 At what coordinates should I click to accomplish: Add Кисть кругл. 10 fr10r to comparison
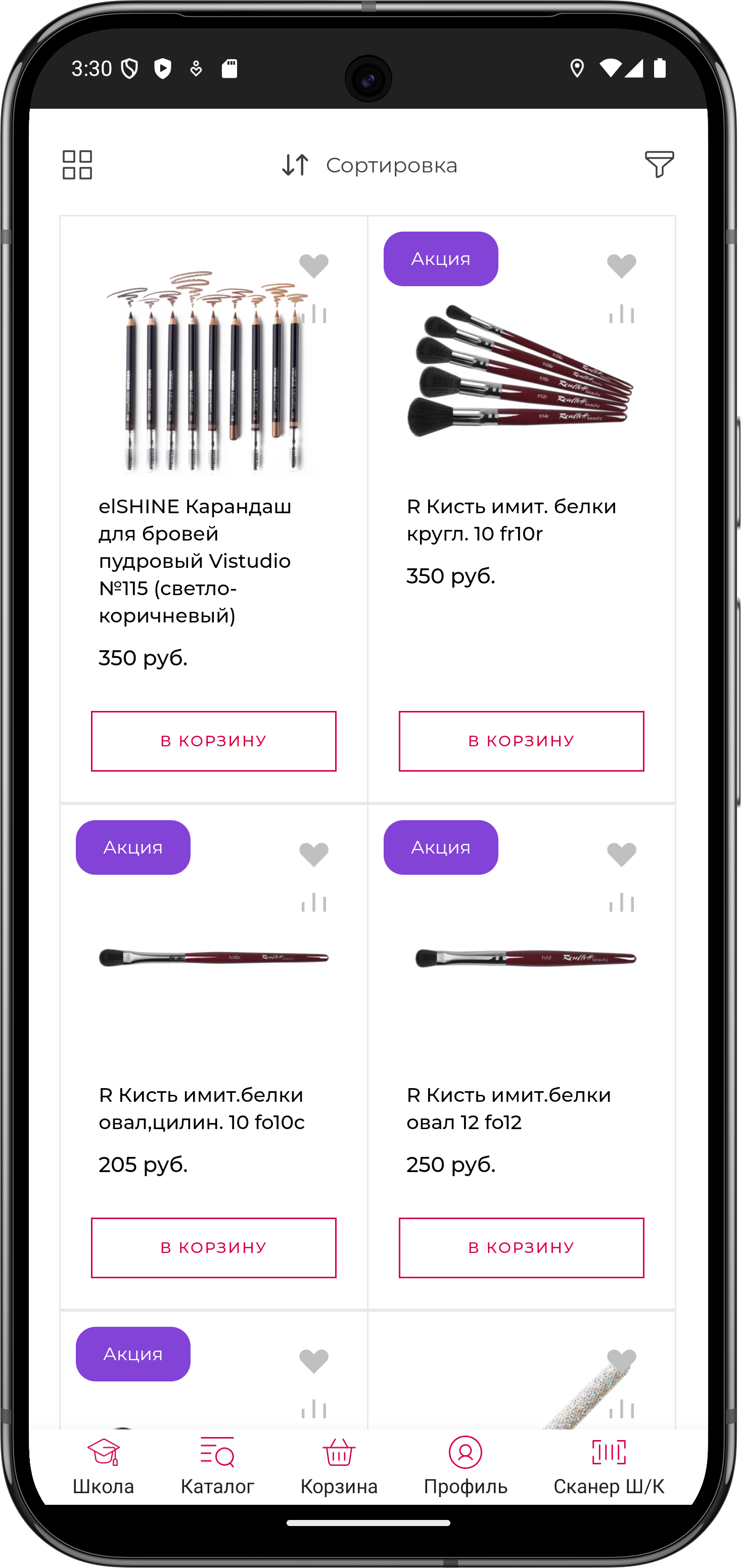click(621, 314)
